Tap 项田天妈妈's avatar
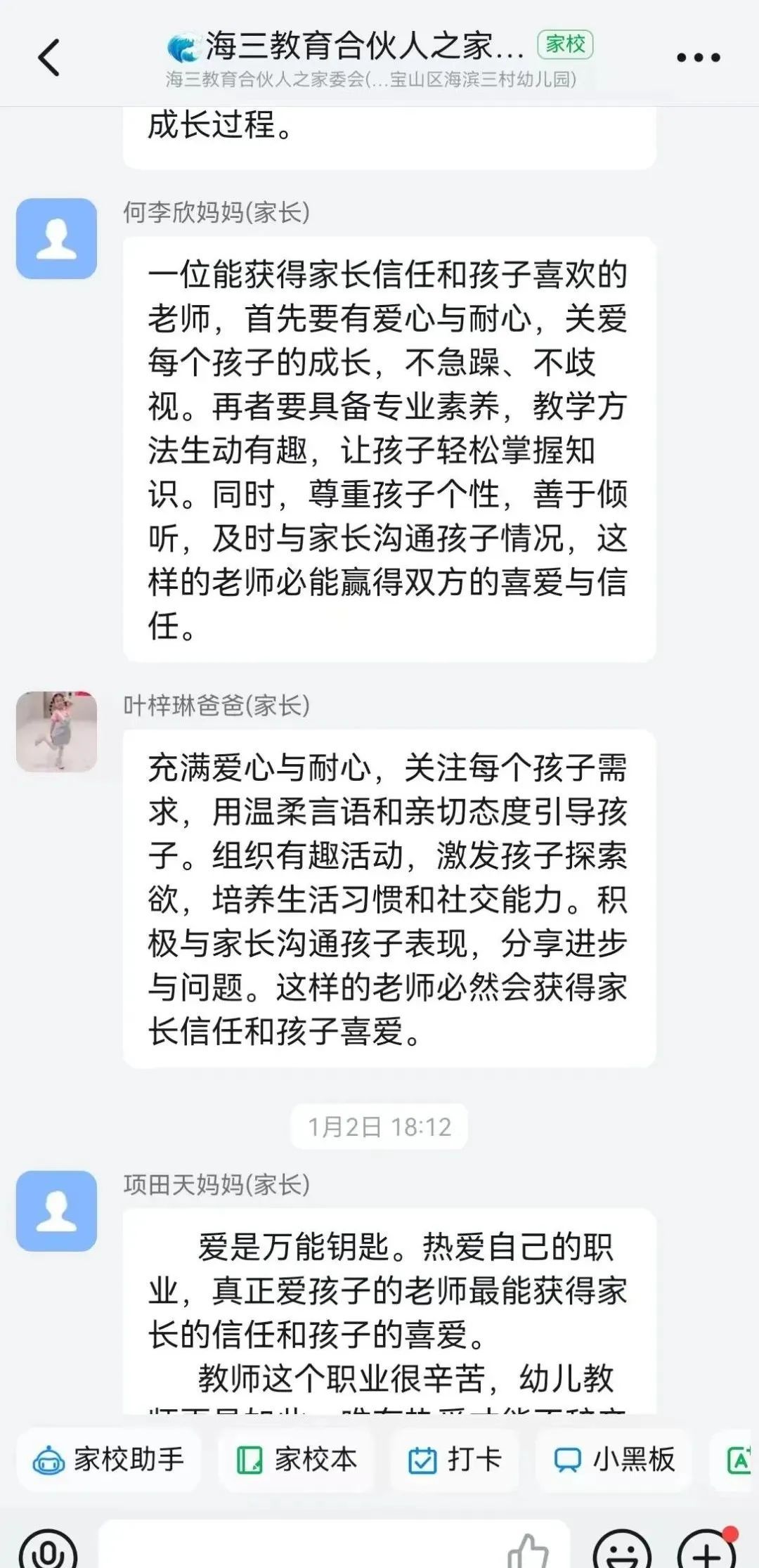759x1568 pixels. click(x=56, y=1210)
